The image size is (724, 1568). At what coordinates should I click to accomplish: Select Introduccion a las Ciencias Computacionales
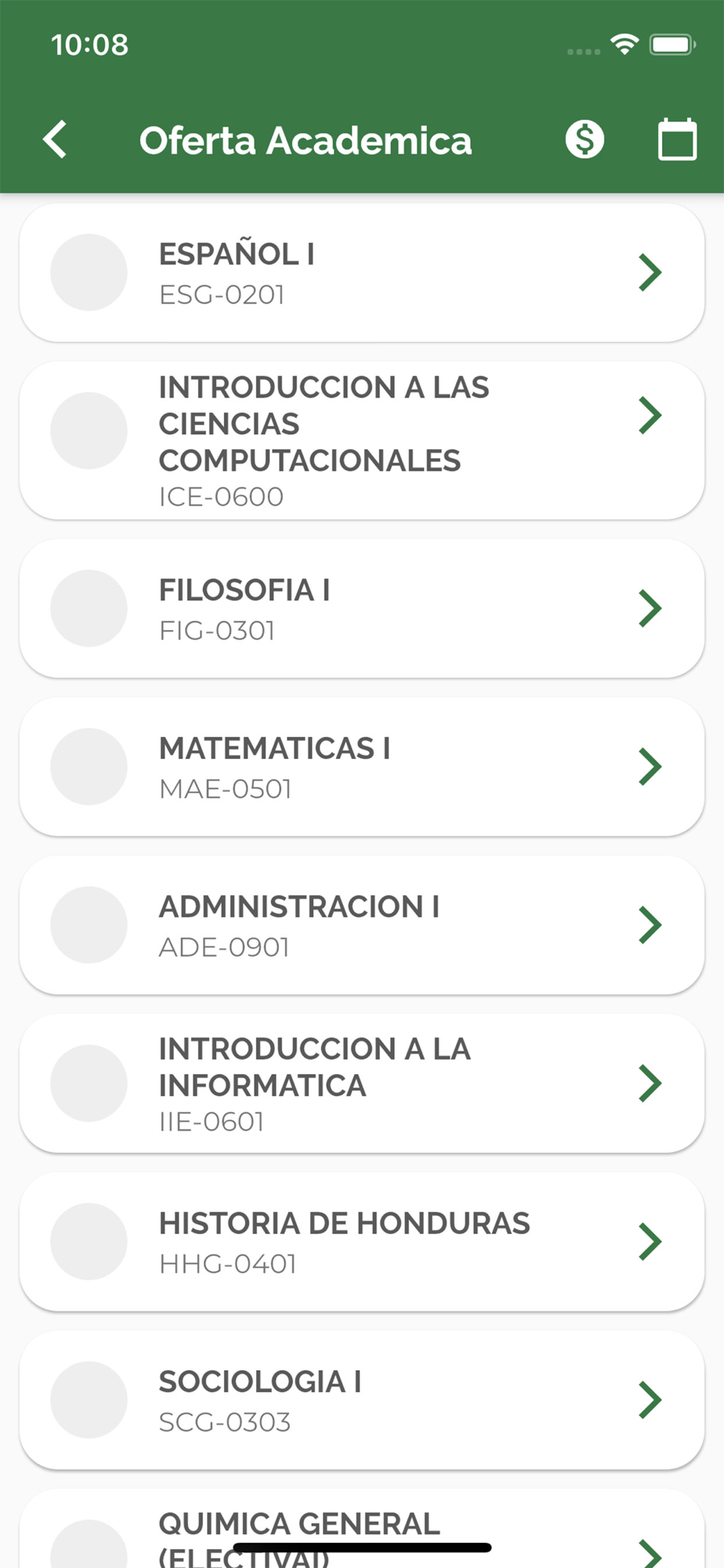(362, 441)
